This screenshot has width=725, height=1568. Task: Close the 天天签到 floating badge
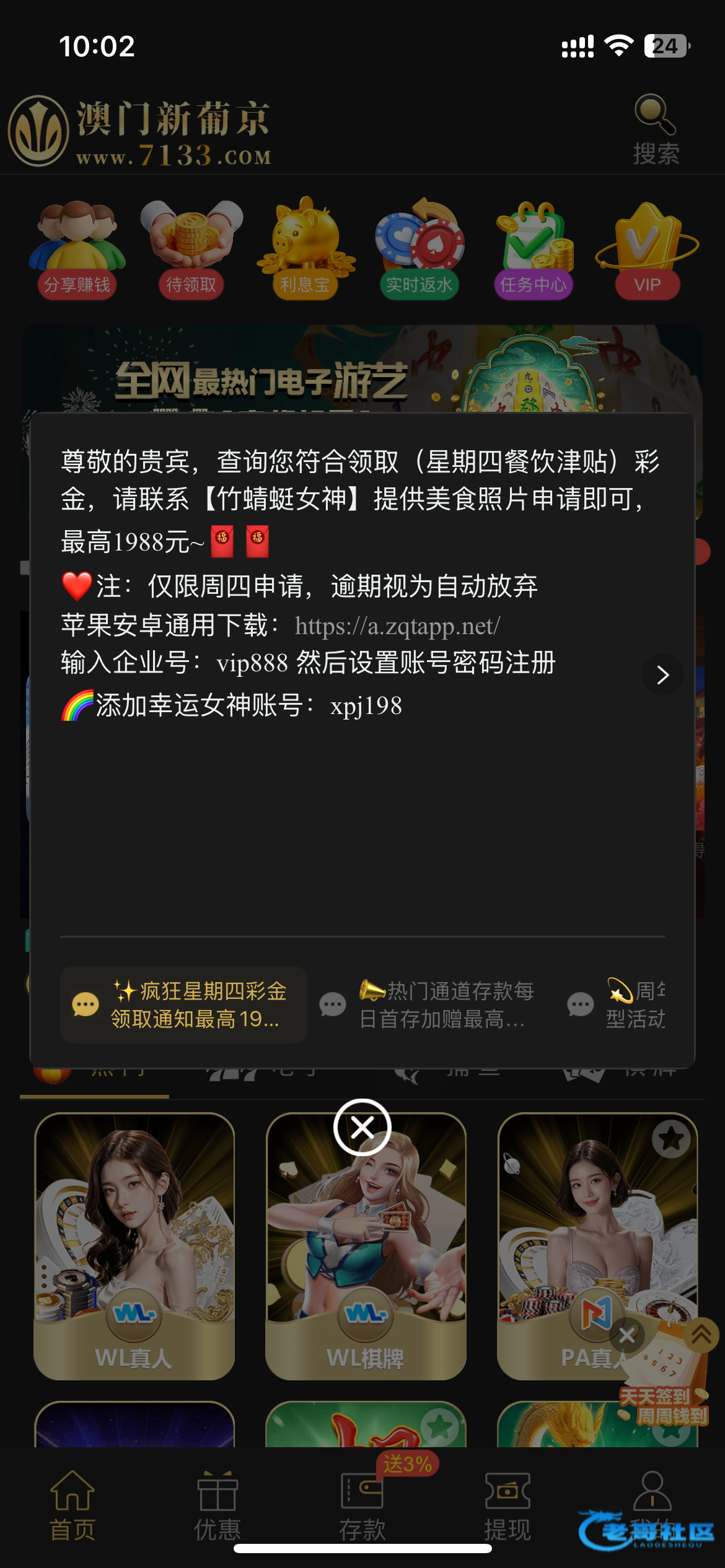[626, 1335]
